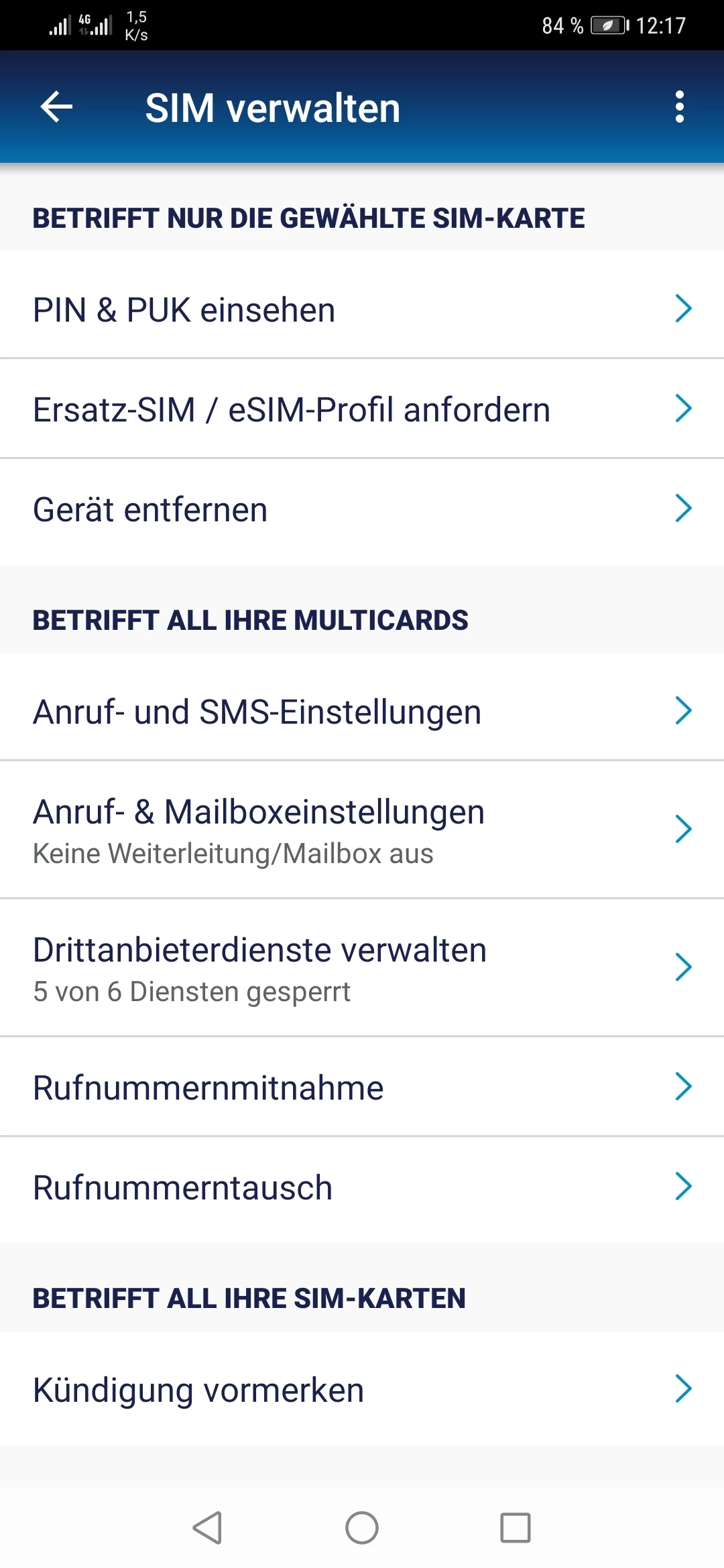Choose Kündigung vormerken
724x1568 pixels.
pos(362,1389)
